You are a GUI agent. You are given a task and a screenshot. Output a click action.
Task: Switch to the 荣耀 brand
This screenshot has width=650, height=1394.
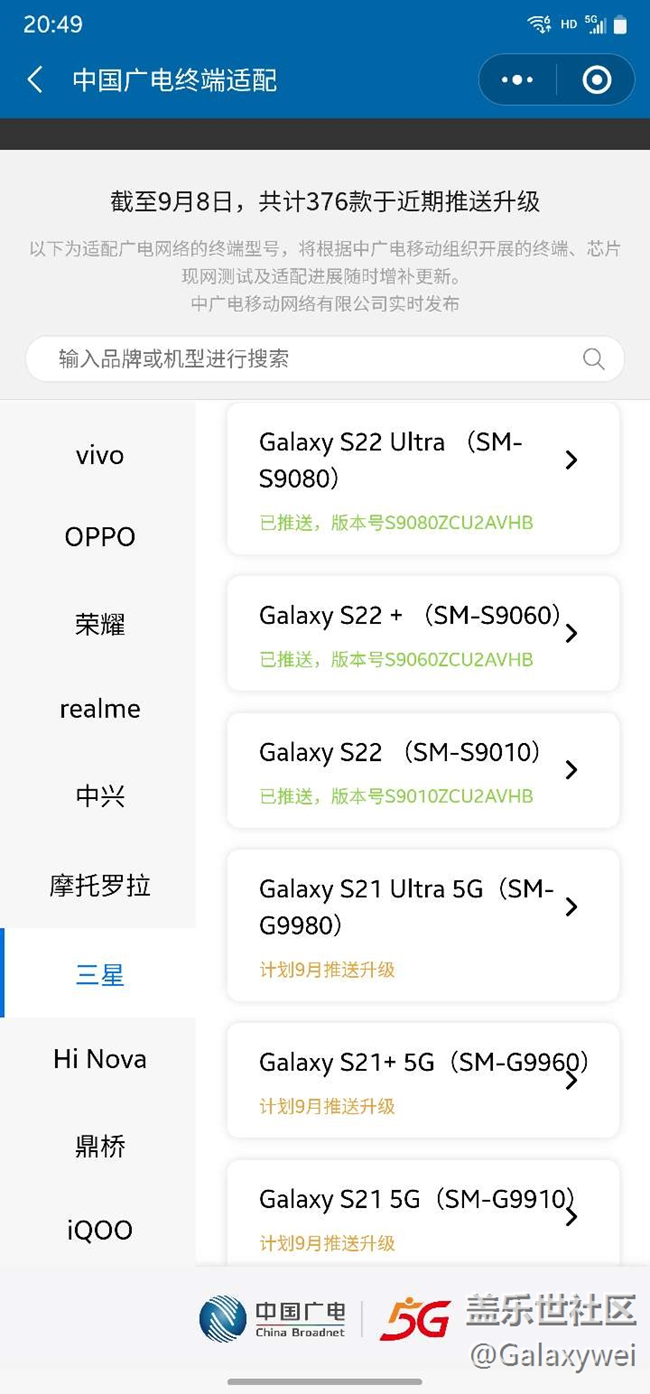point(99,625)
